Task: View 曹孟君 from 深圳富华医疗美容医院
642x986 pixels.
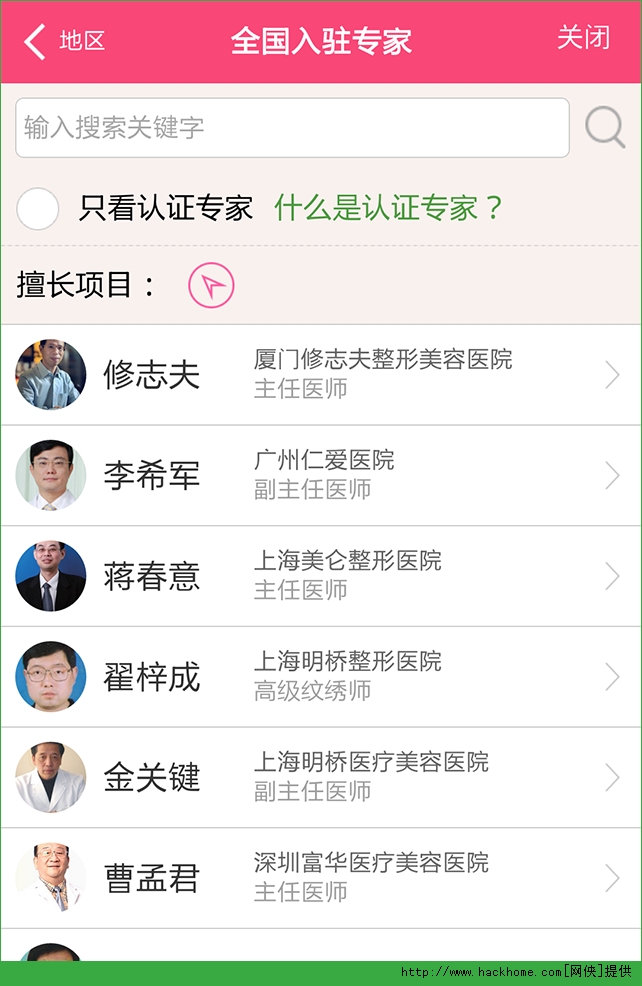Action: point(320,878)
